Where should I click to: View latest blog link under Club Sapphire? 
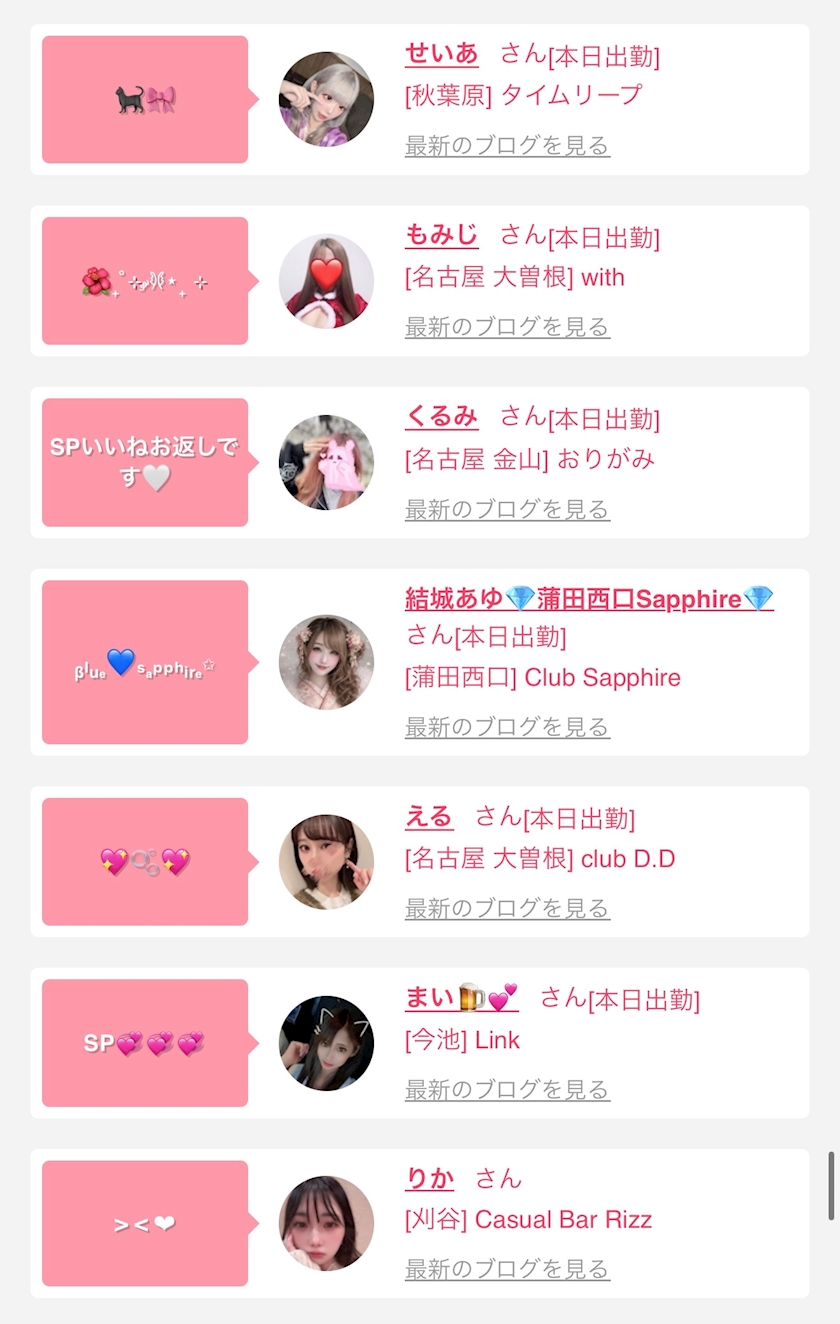(507, 727)
